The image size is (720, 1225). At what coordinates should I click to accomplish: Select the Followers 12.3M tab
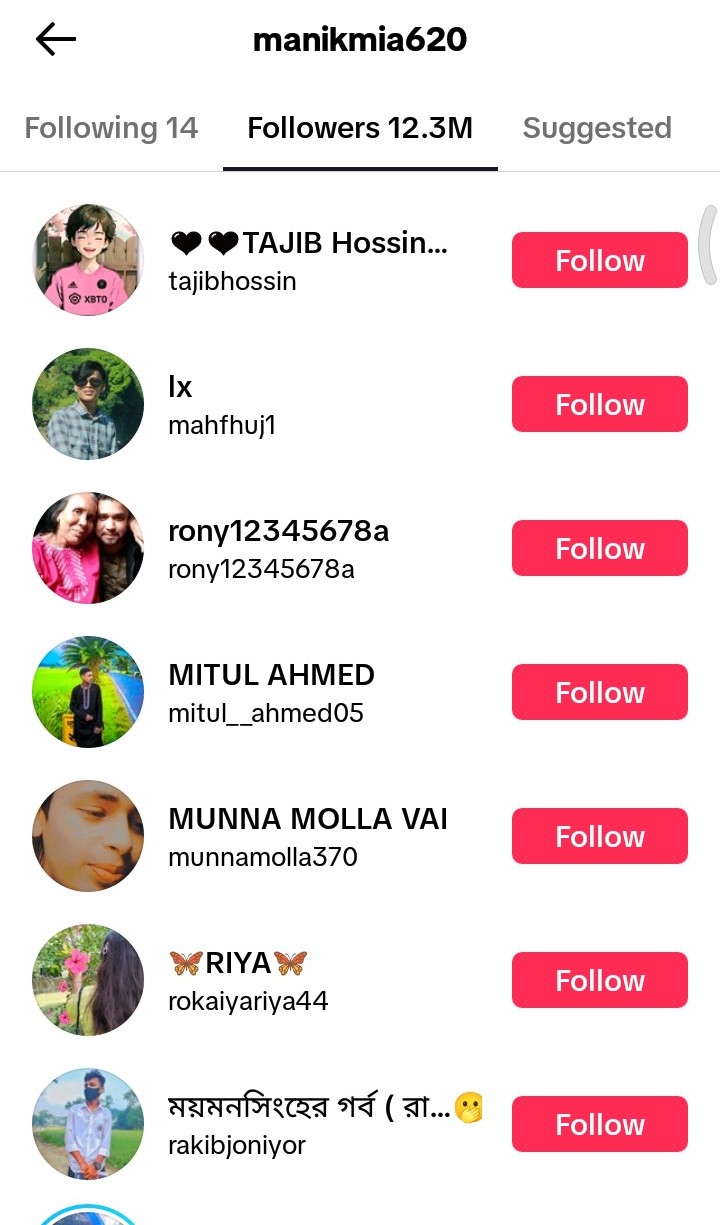click(x=360, y=128)
